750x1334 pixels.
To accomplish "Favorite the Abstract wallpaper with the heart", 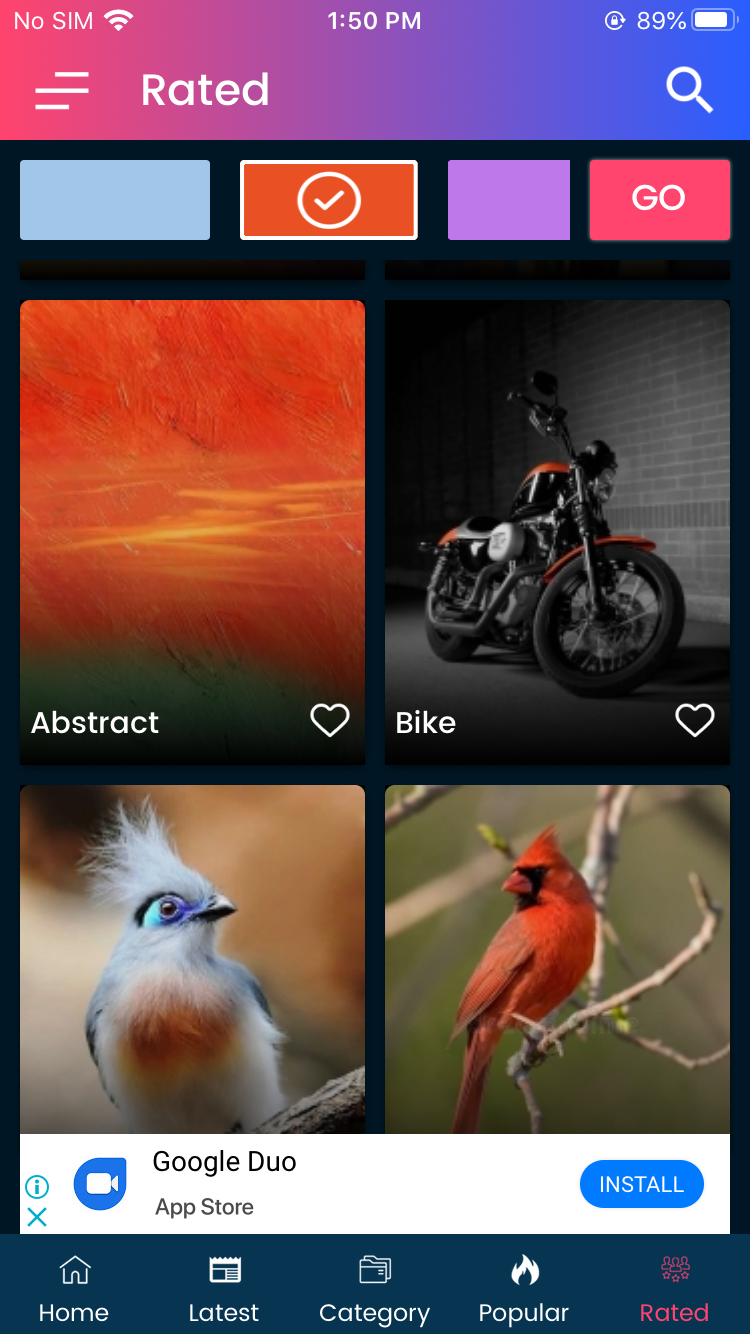I will [330, 720].
